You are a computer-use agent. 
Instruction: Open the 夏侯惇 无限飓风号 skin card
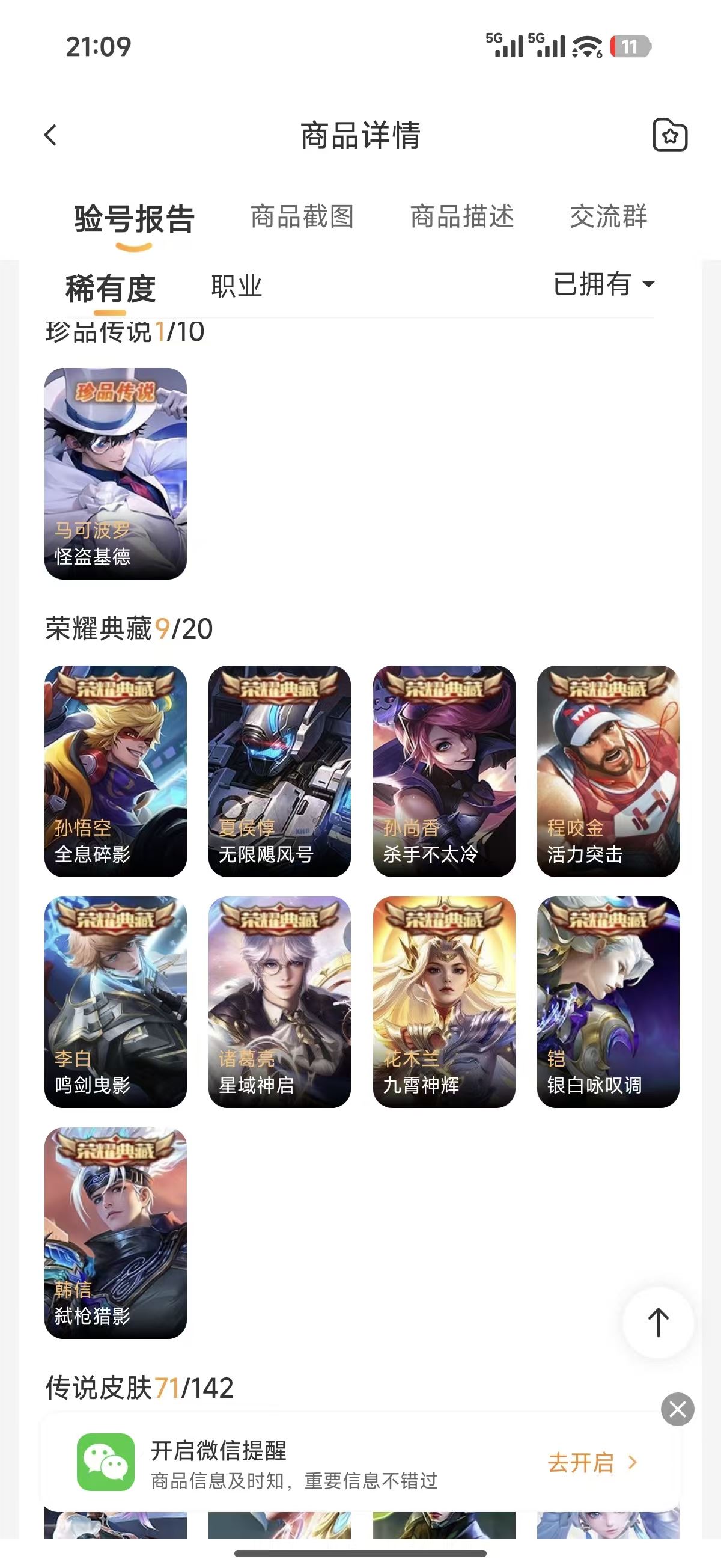[x=279, y=771]
